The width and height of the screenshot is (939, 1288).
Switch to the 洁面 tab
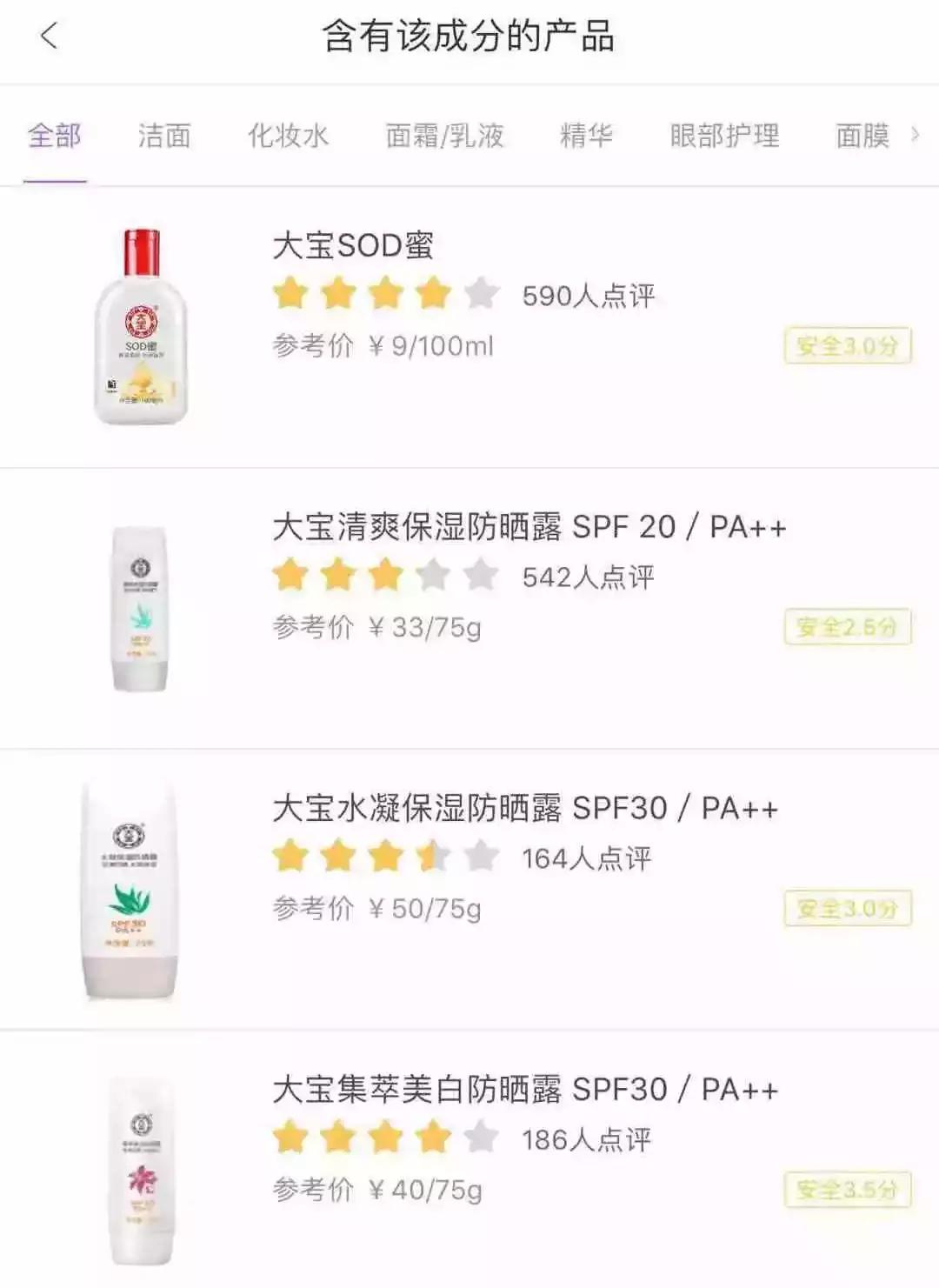coord(163,135)
